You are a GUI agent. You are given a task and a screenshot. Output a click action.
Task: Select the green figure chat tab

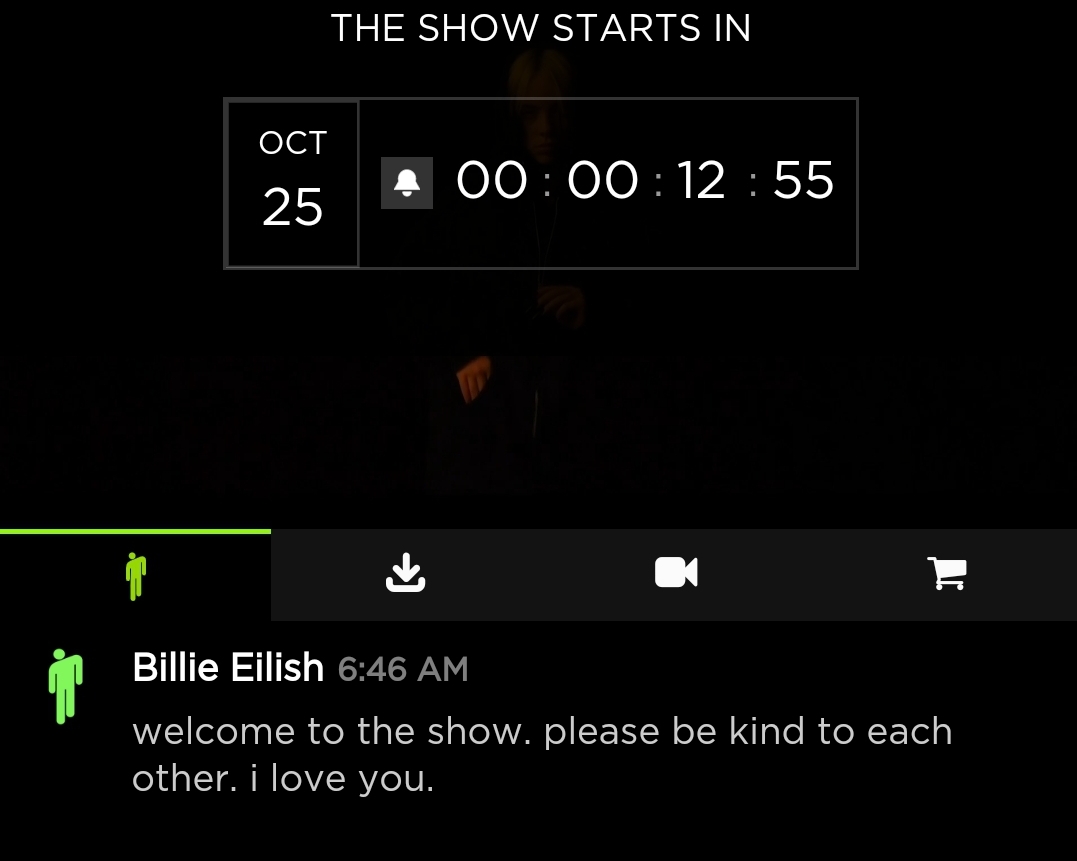pos(135,575)
